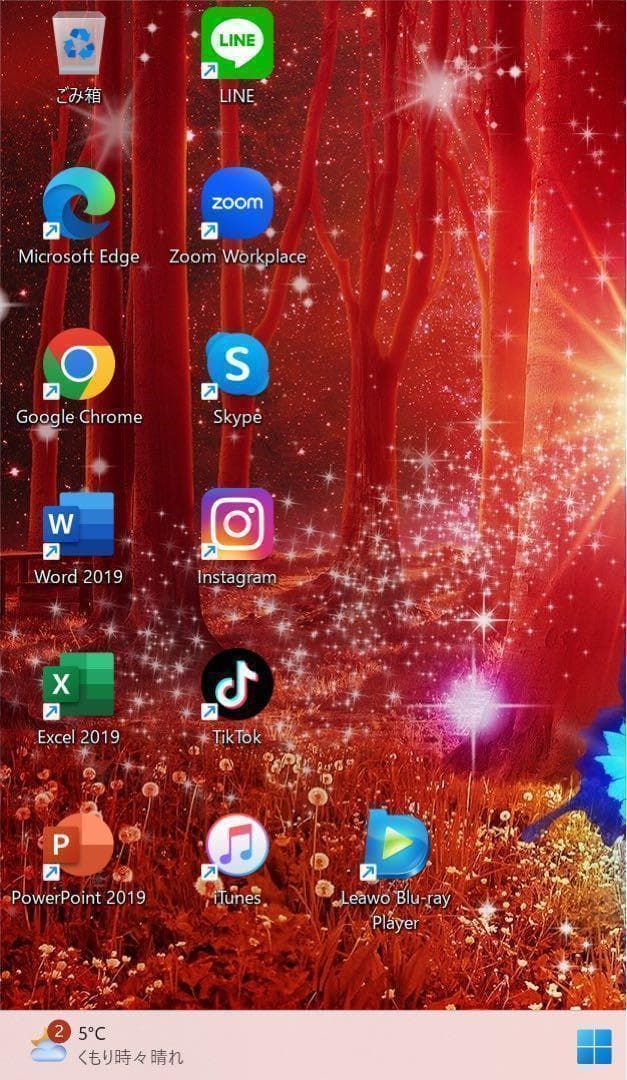
Task: Launch the LINE app
Action: pyautogui.click(x=237, y=44)
